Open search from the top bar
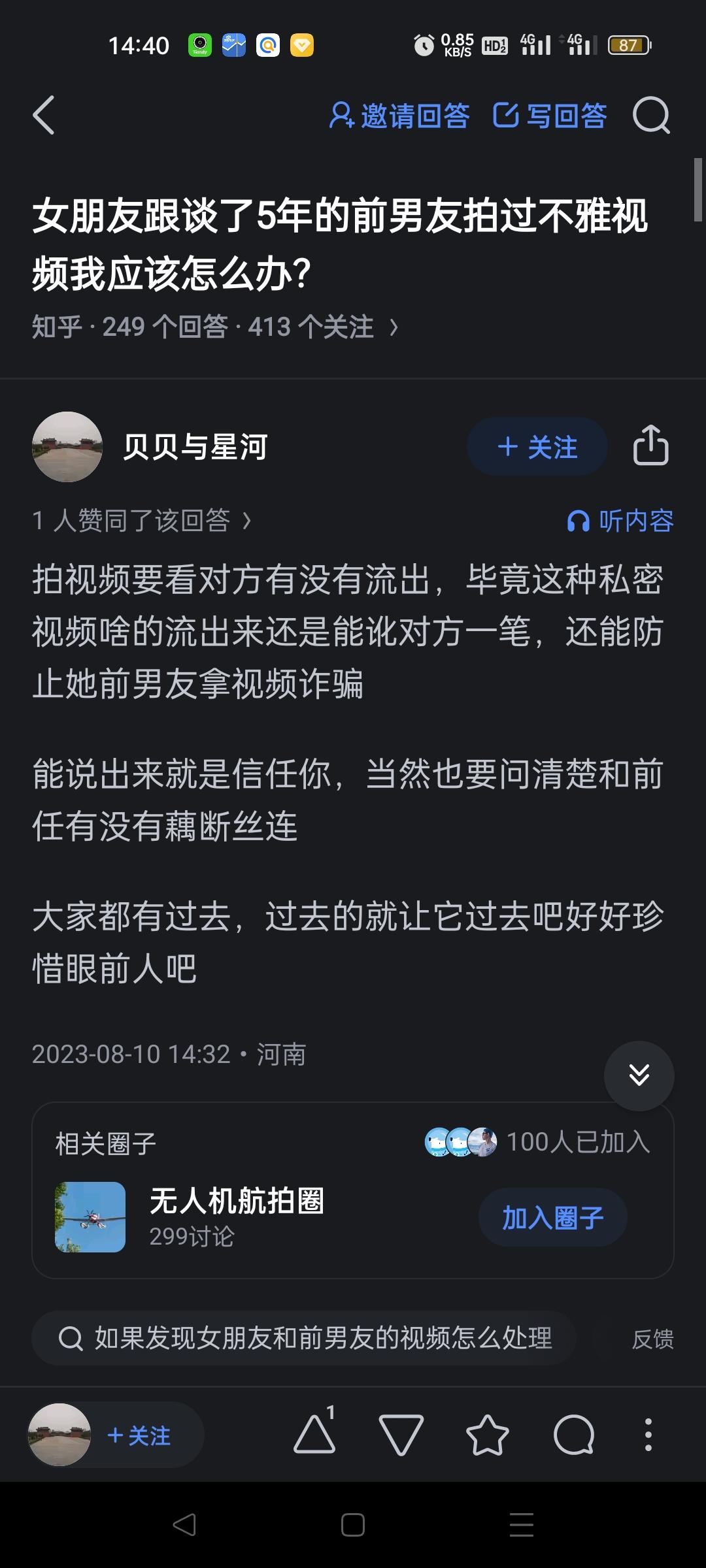Image resolution: width=706 pixels, height=1568 pixels. click(652, 116)
